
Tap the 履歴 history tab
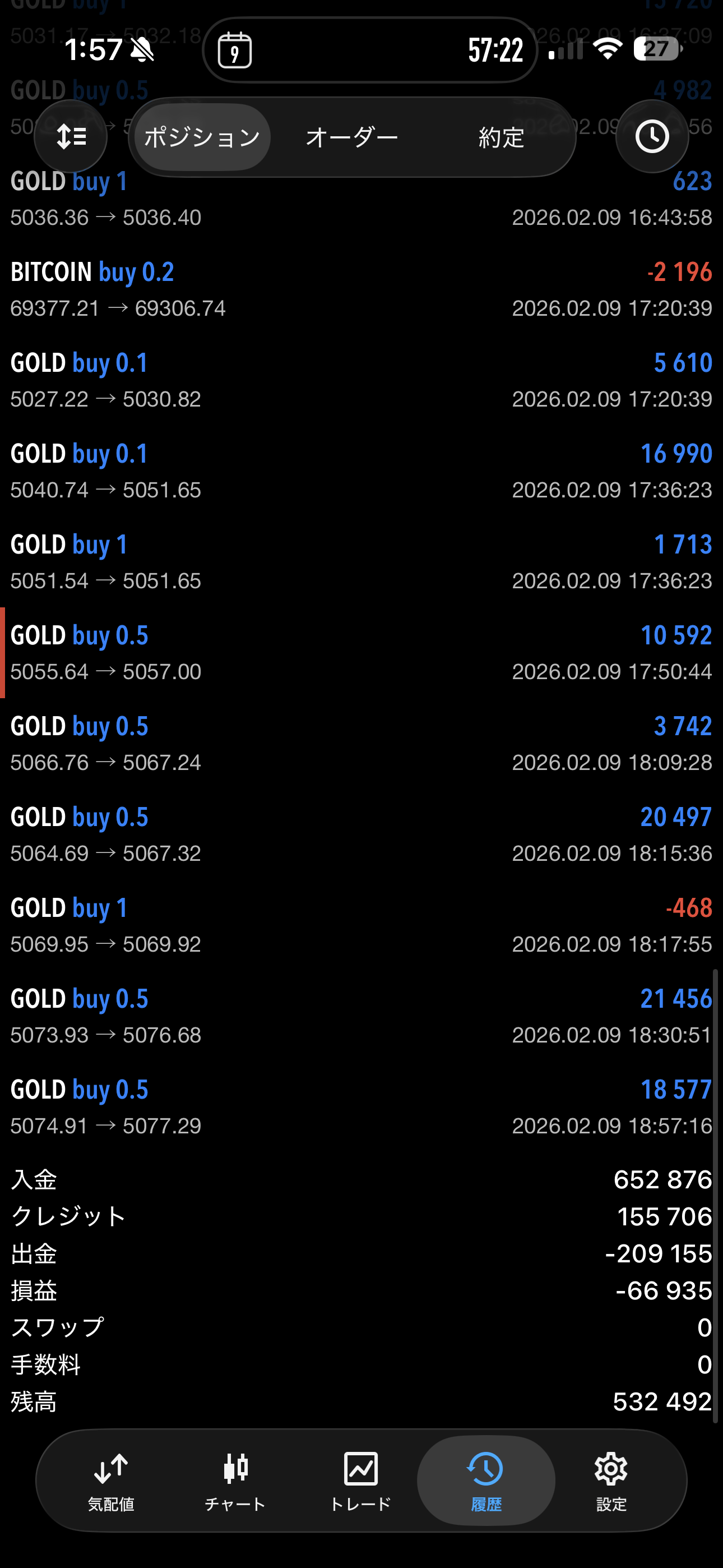coord(486,1481)
